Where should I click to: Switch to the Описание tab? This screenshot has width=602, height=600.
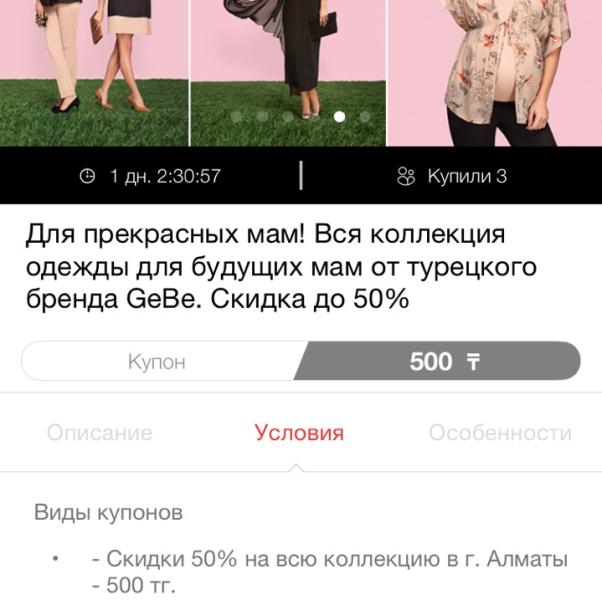pos(100,433)
